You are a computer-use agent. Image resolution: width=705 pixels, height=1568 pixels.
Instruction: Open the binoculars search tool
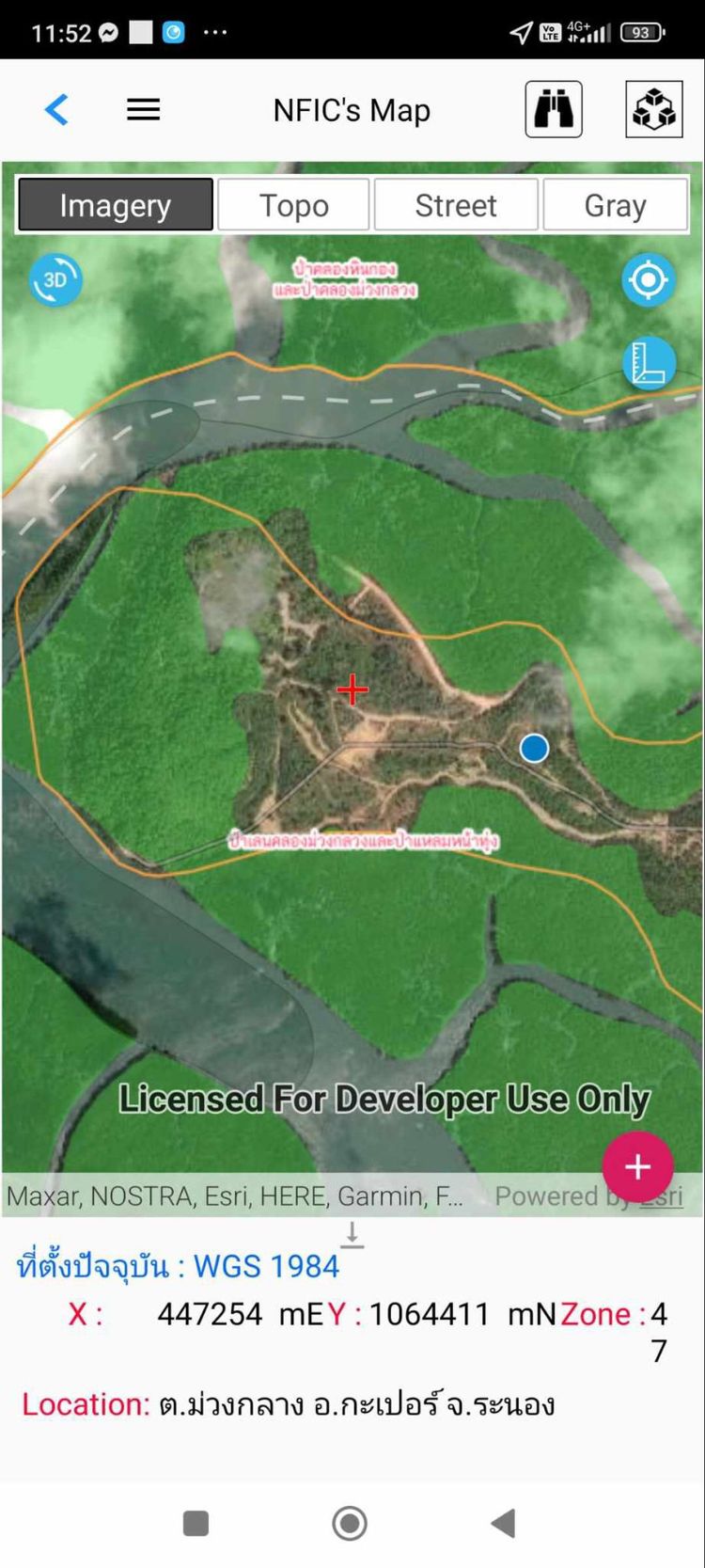coord(554,110)
